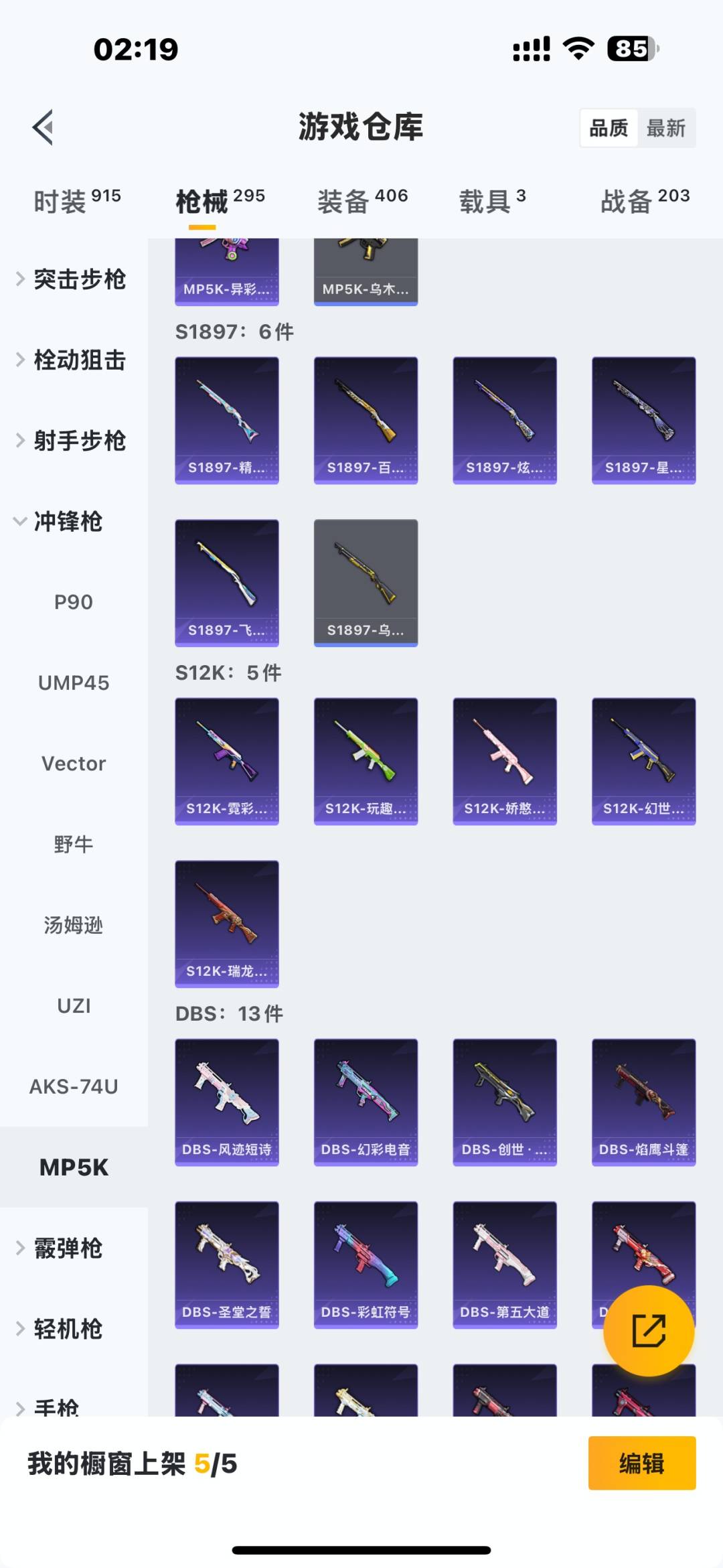Open the S12K-瑞龙 skin tile

pos(227,923)
